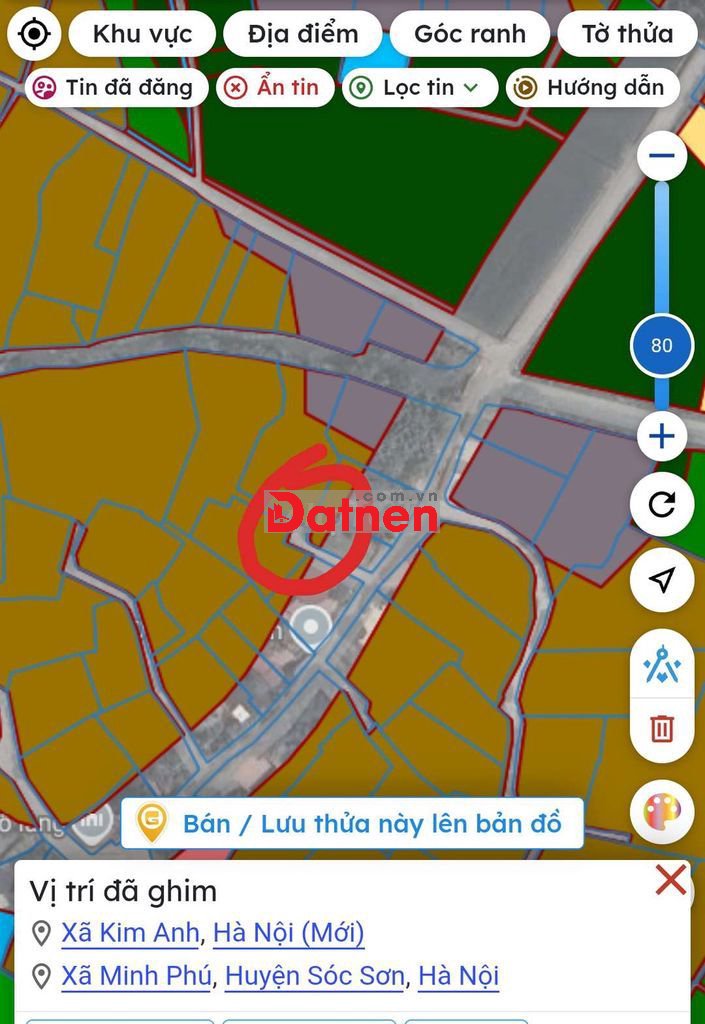
Task: Tap the navigation arrow icon
Action: 661,580
